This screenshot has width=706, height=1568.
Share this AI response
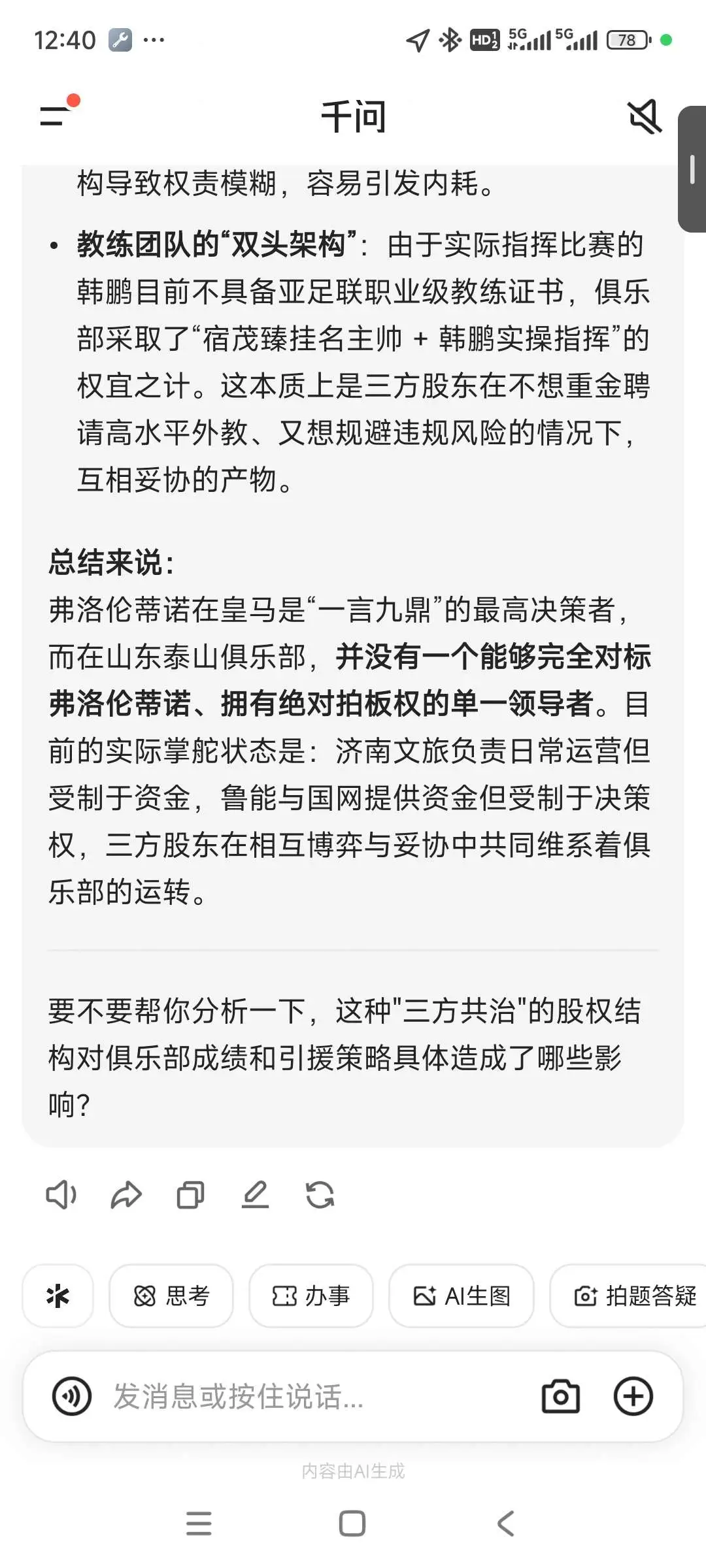coord(126,1195)
